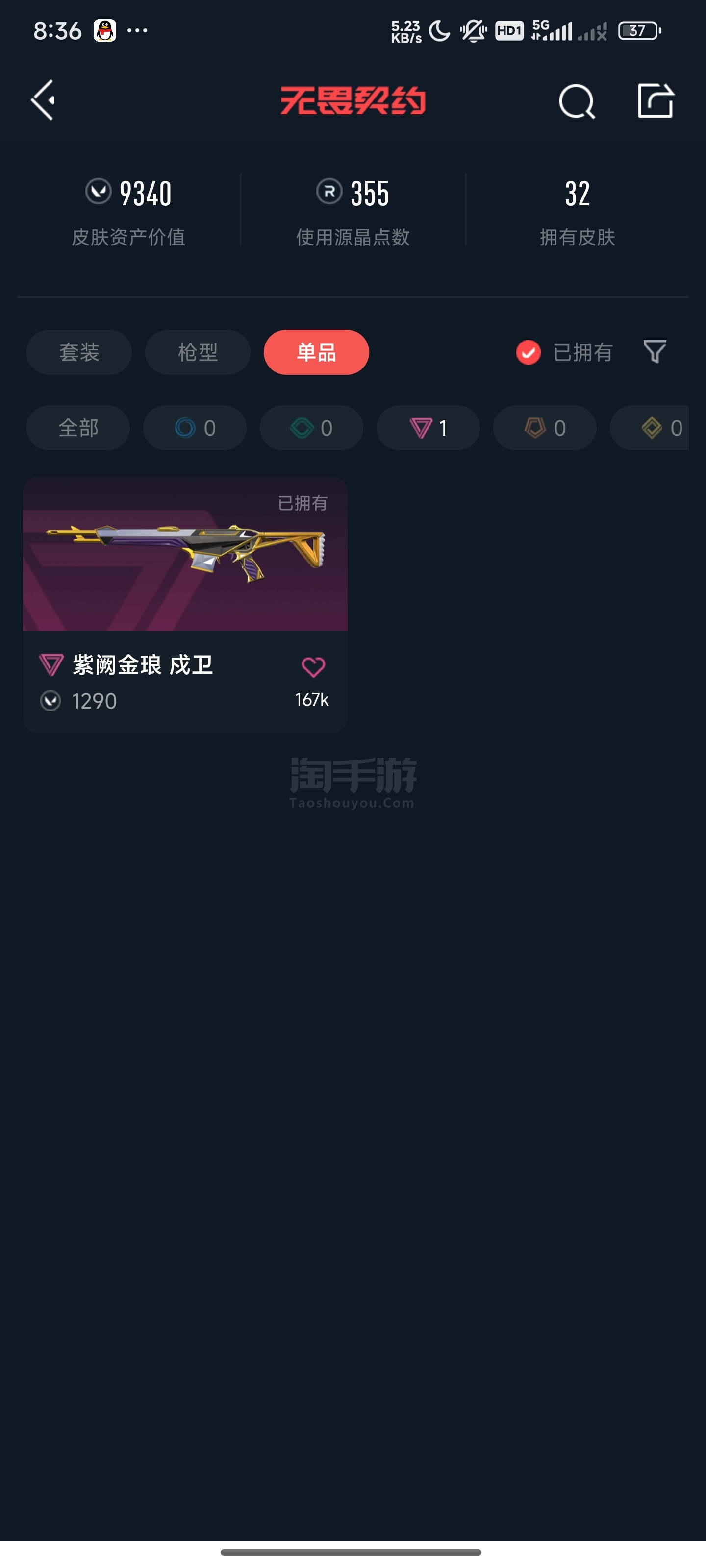Open the search icon in the header

click(x=576, y=101)
